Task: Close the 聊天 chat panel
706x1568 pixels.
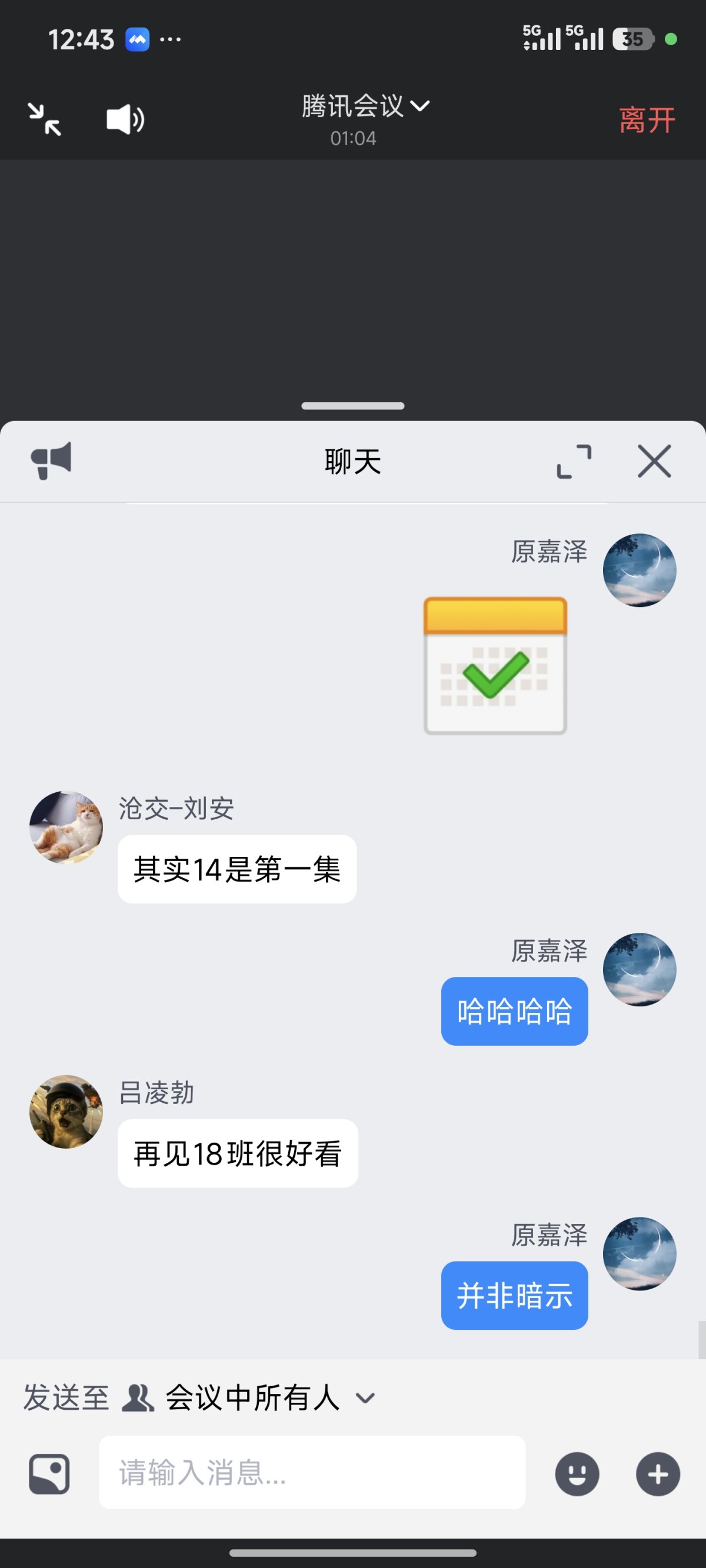Action: point(654,461)
